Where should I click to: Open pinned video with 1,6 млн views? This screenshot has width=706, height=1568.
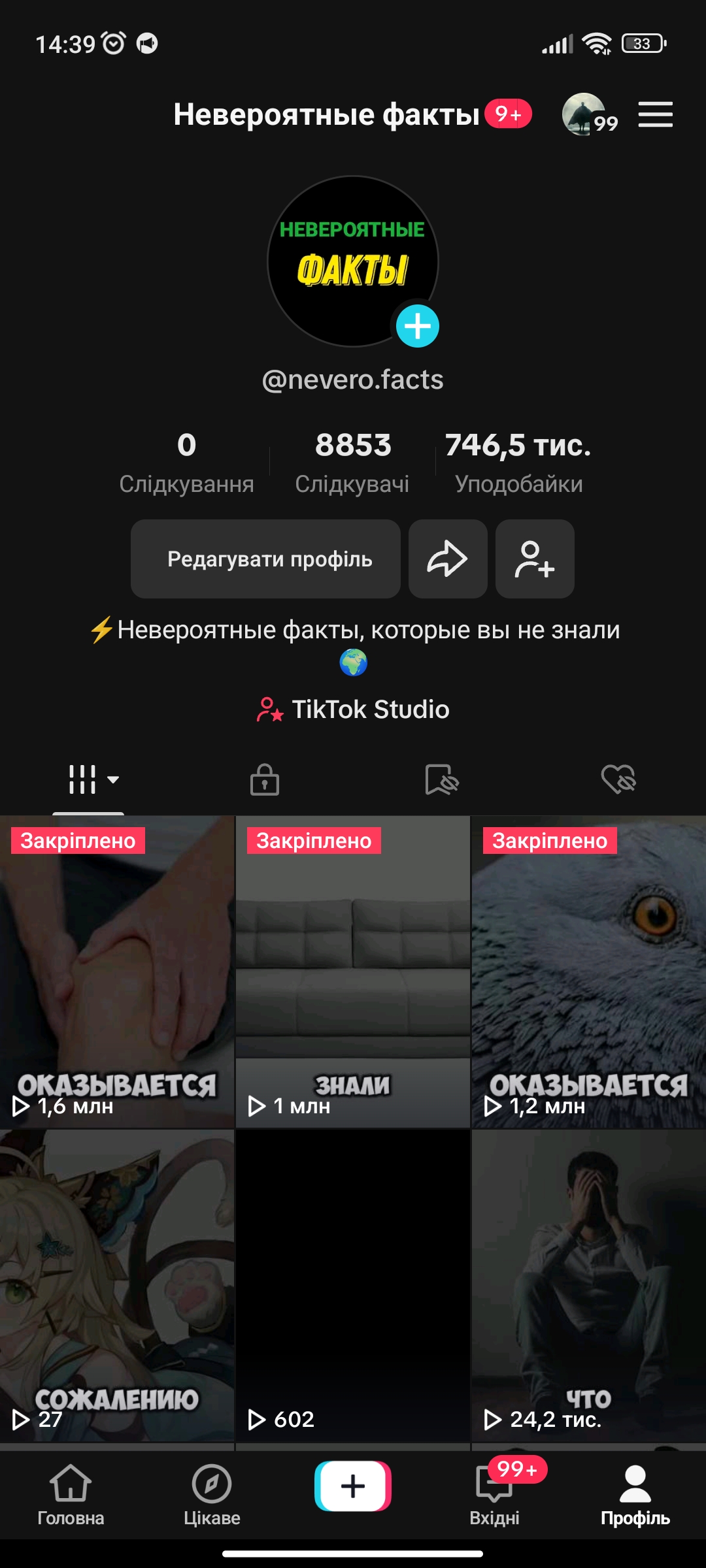click(117, 971)
